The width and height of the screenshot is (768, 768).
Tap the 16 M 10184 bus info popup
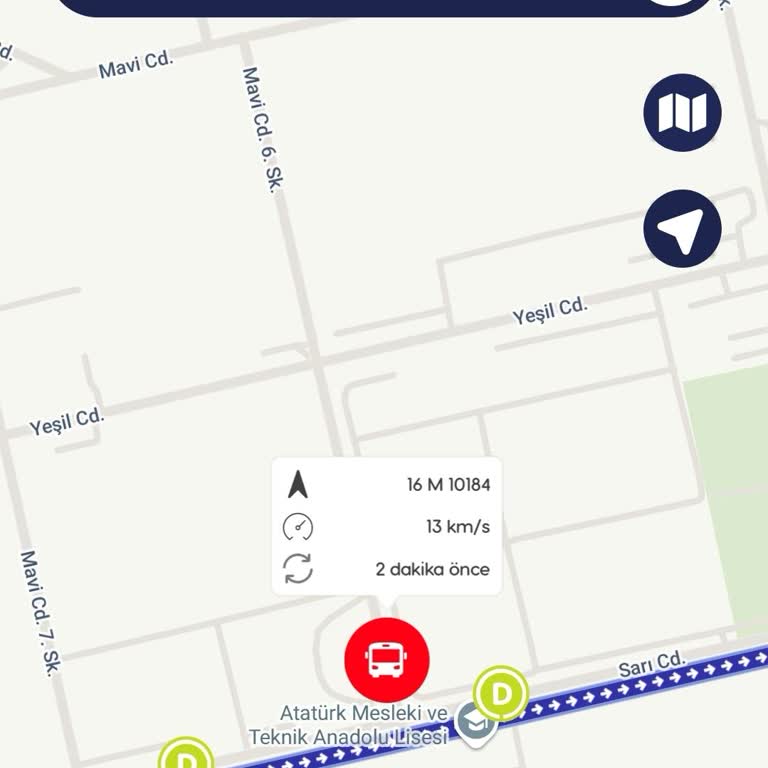(x=387, y=527)
